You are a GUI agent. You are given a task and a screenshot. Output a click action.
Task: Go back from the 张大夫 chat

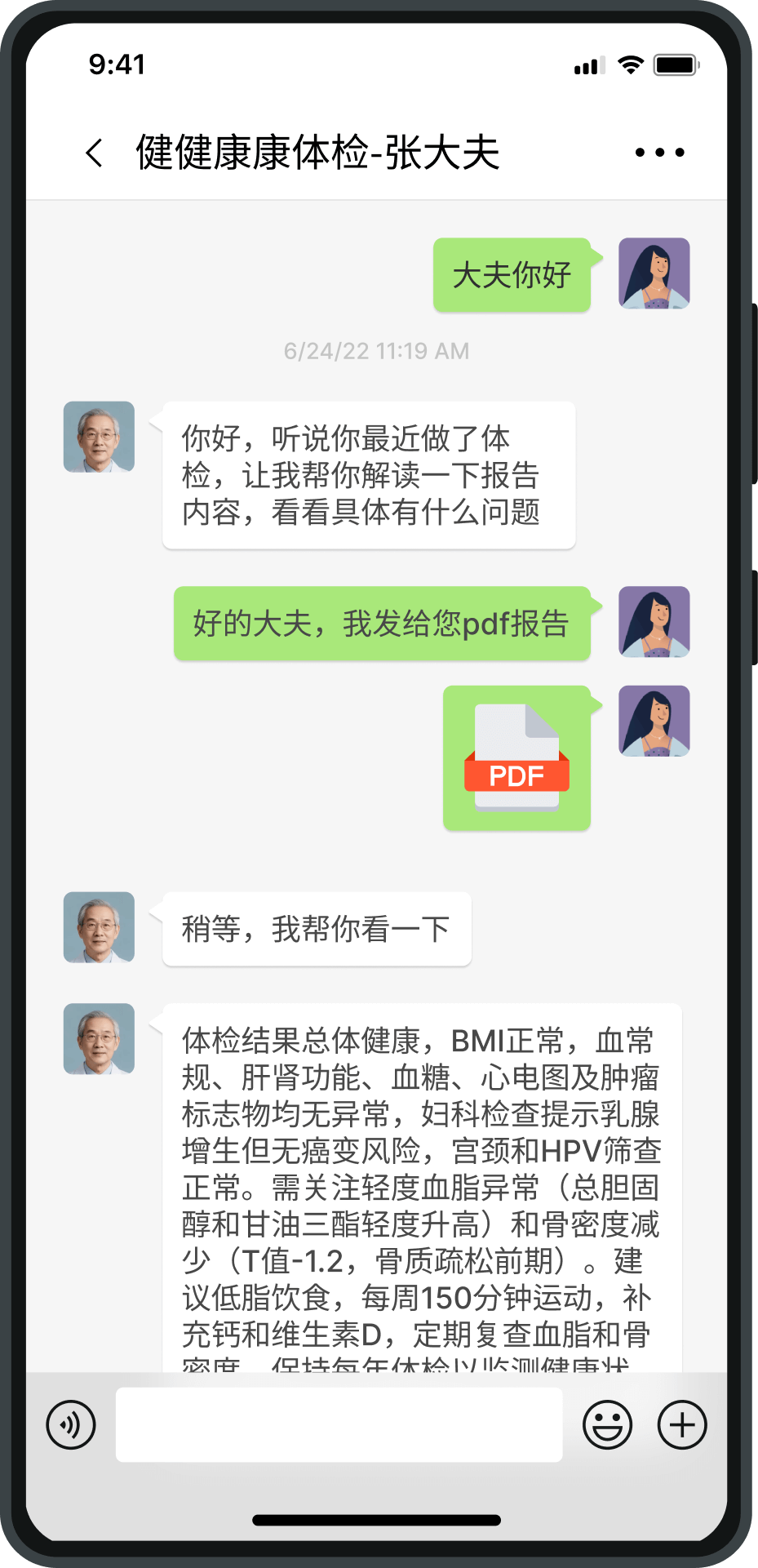coord(95,153)
